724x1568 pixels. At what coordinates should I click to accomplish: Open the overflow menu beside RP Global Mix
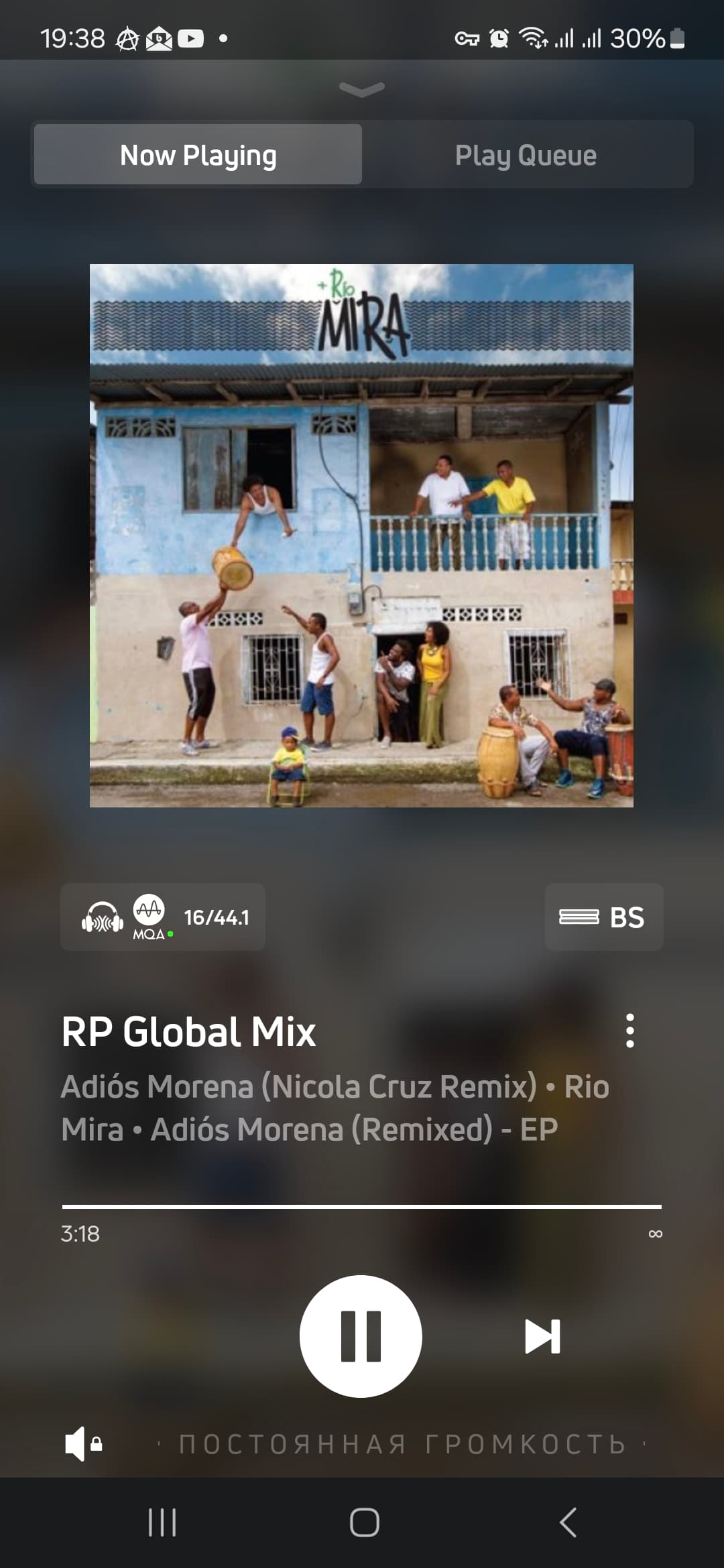[x=629, y=1031]
